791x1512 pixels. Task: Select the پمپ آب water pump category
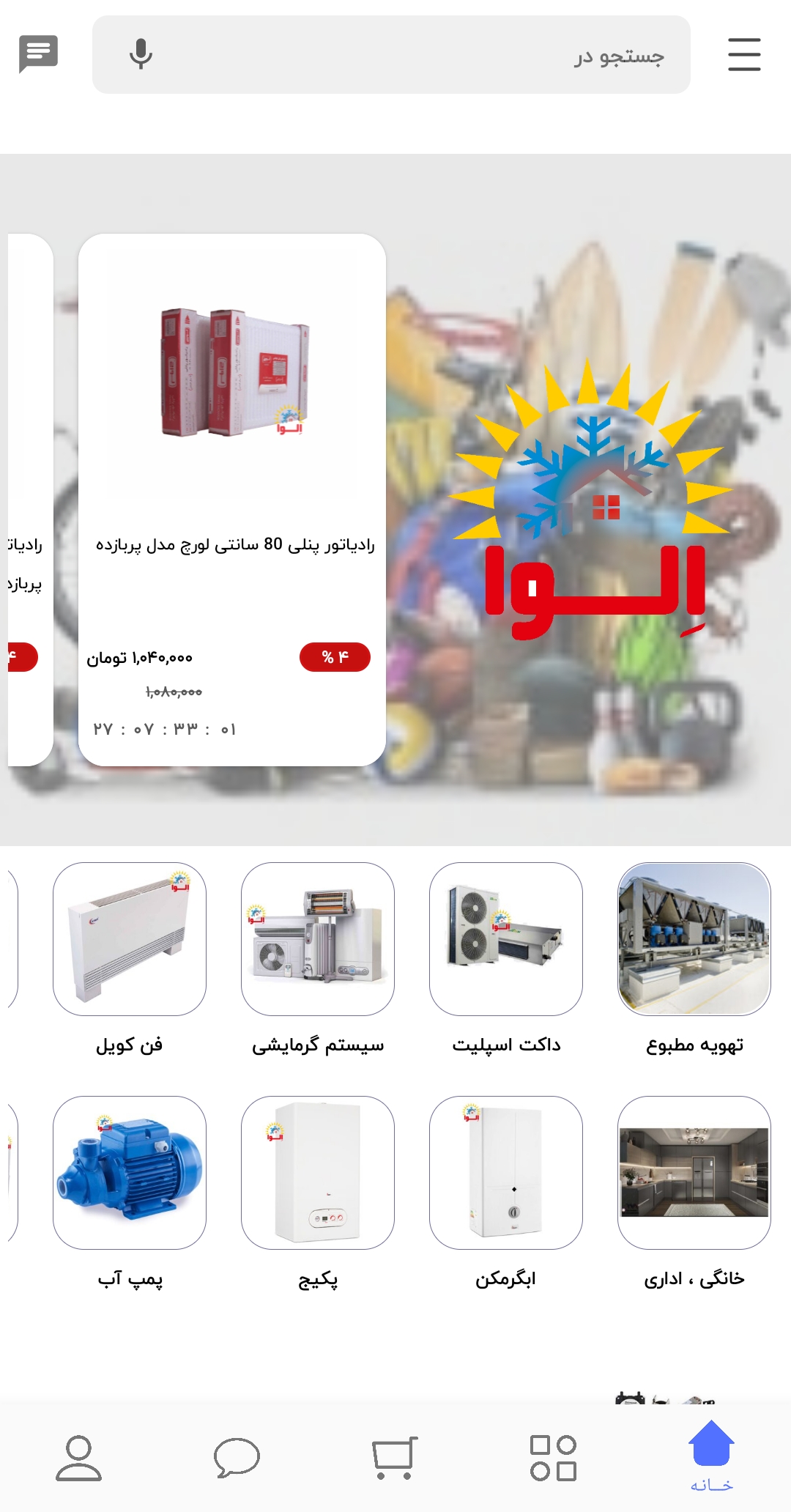point(130,1172)
